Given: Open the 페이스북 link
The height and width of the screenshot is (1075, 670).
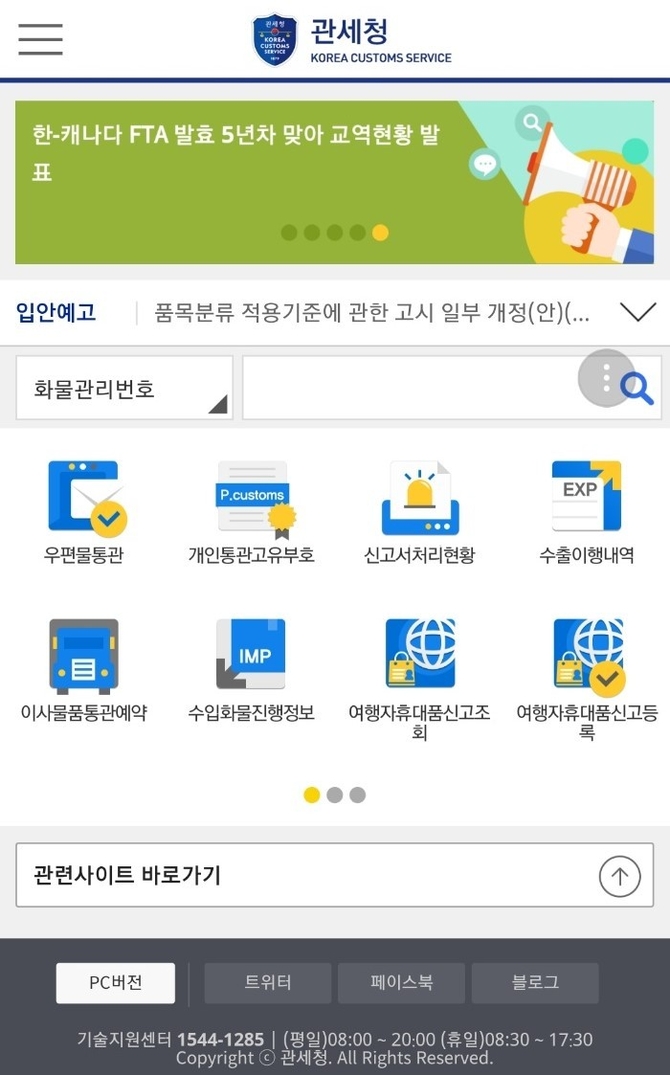Looking at the screenshot, I should click(x=401, y=983).
